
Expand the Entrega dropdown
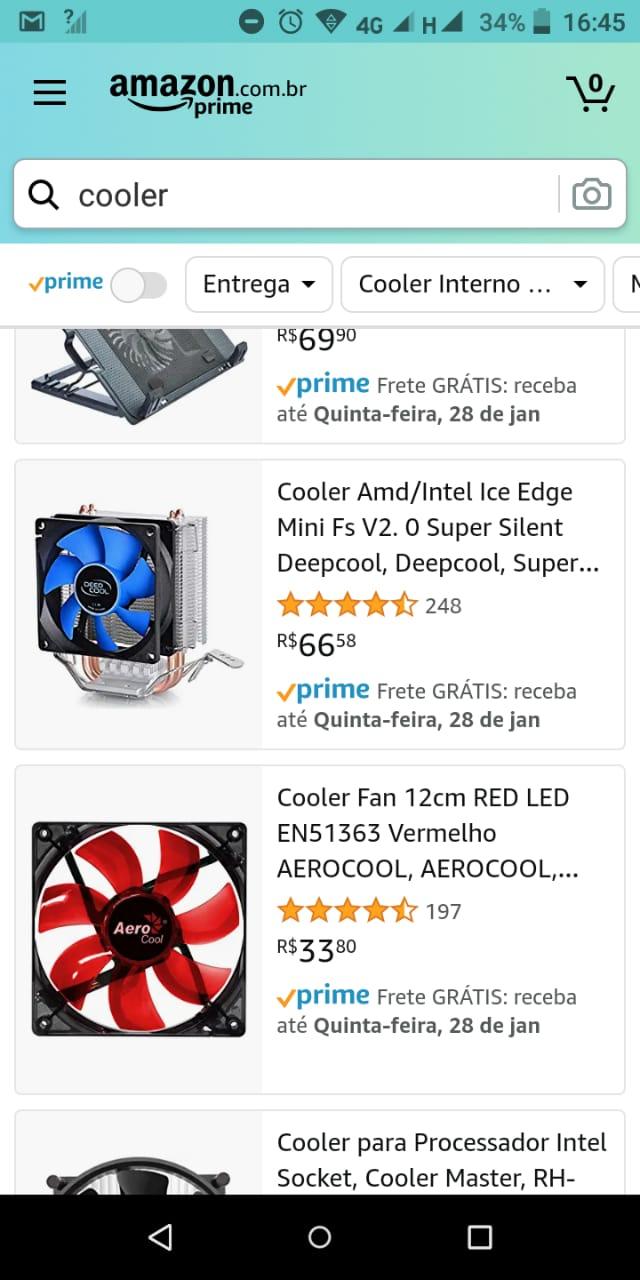click(x=259, y=284)
